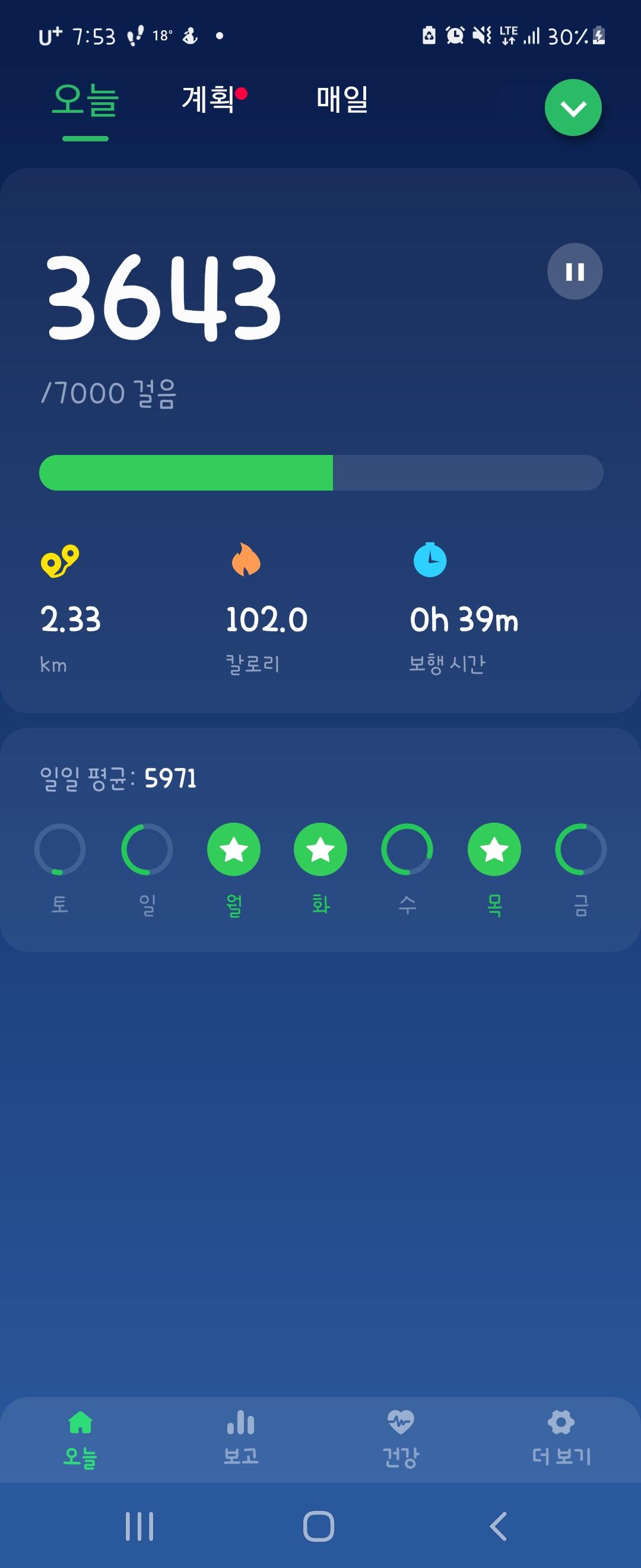Go back with the system back button
641x1568 pixels.
click(x=498, y=1526)
